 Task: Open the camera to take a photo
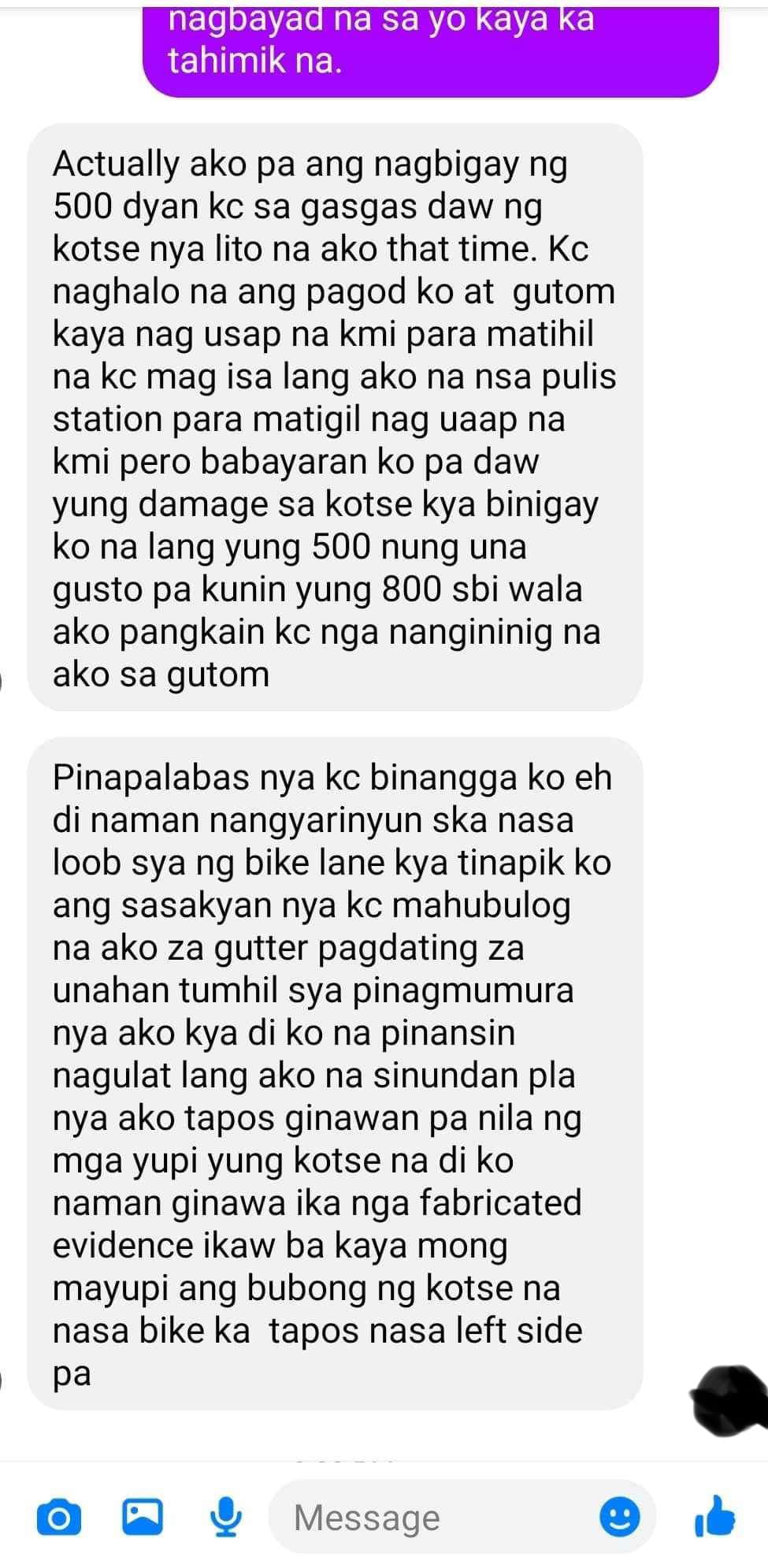coord(59,1517)
